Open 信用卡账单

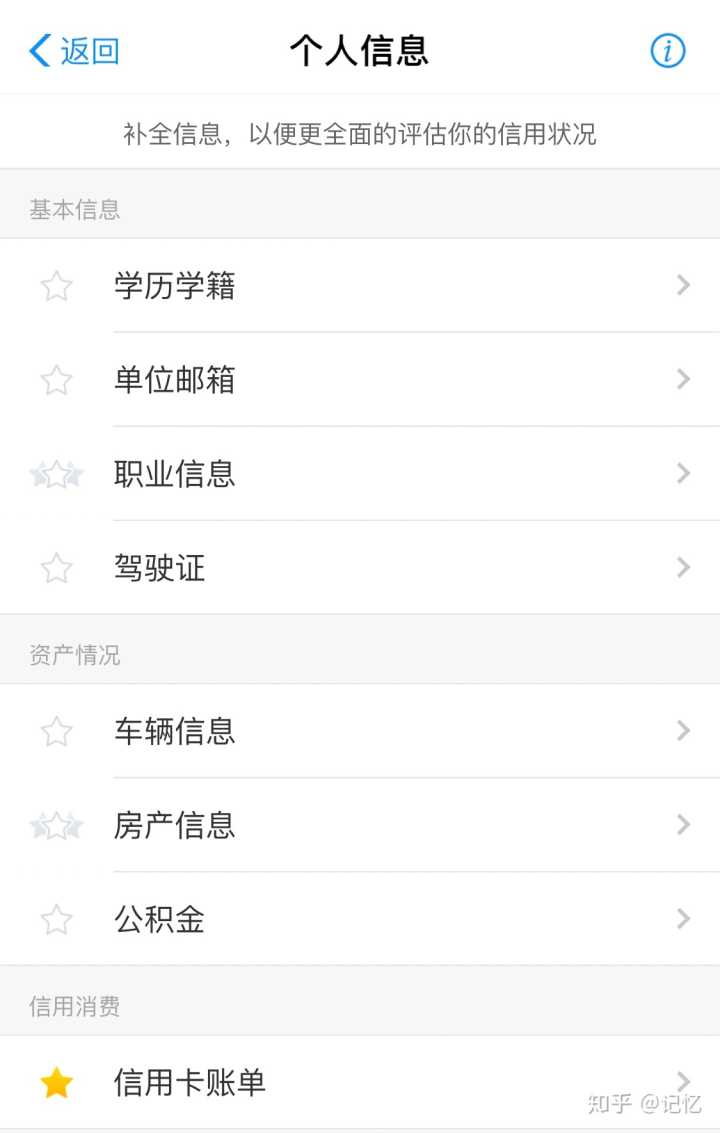coord(360,1082)
